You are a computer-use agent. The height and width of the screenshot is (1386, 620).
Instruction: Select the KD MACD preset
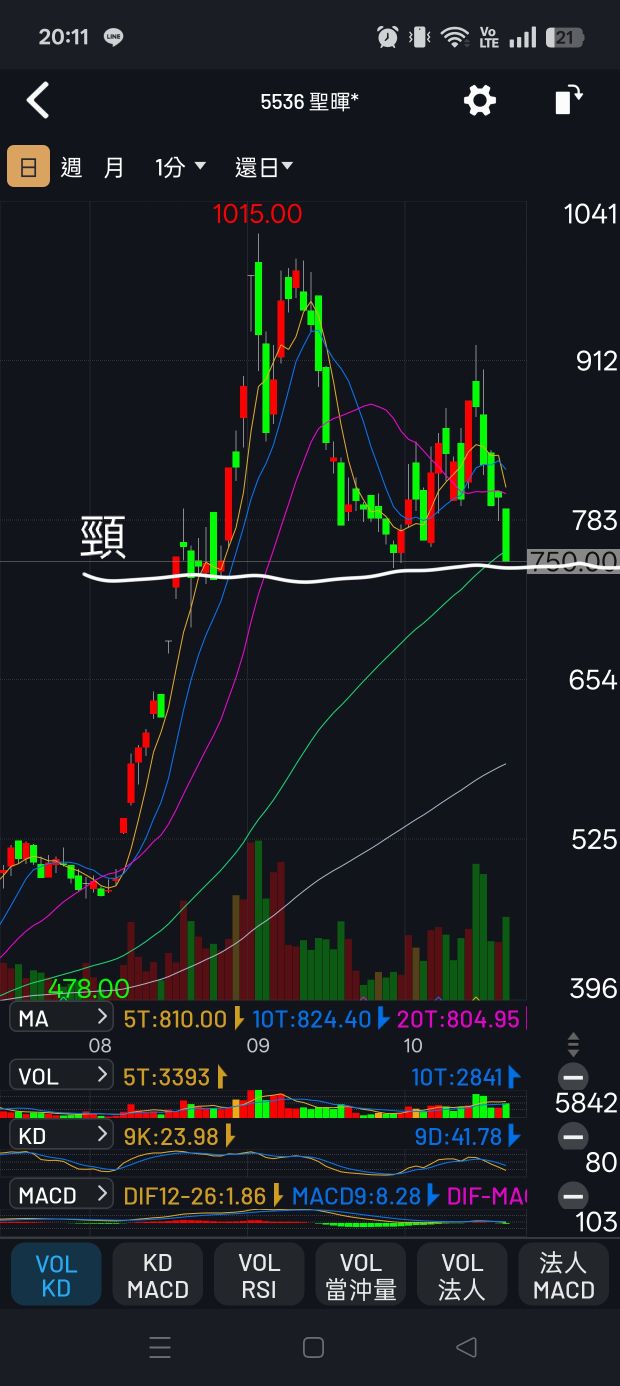[158, 1276]
